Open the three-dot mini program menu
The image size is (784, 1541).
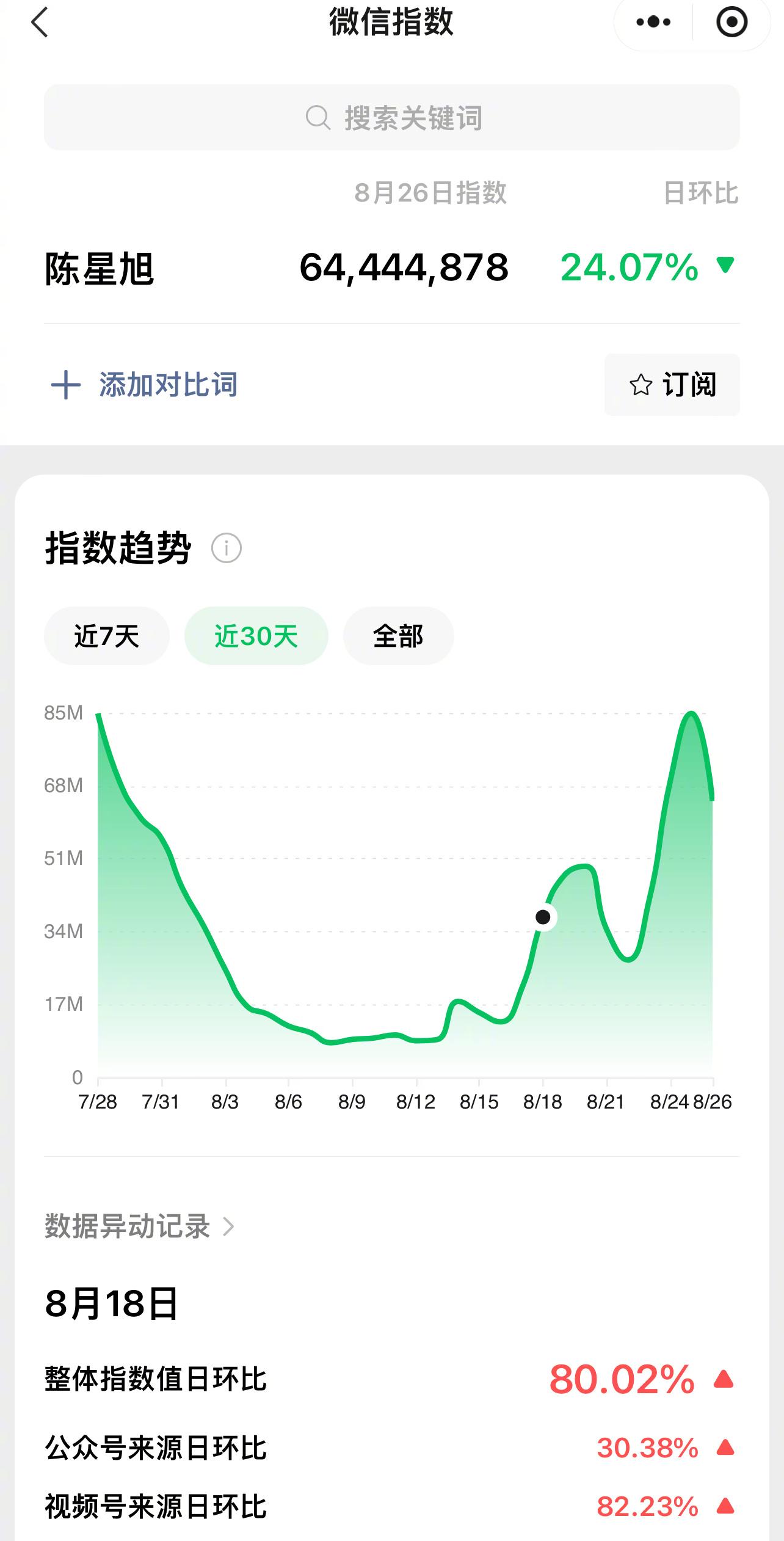pos(653,23)
